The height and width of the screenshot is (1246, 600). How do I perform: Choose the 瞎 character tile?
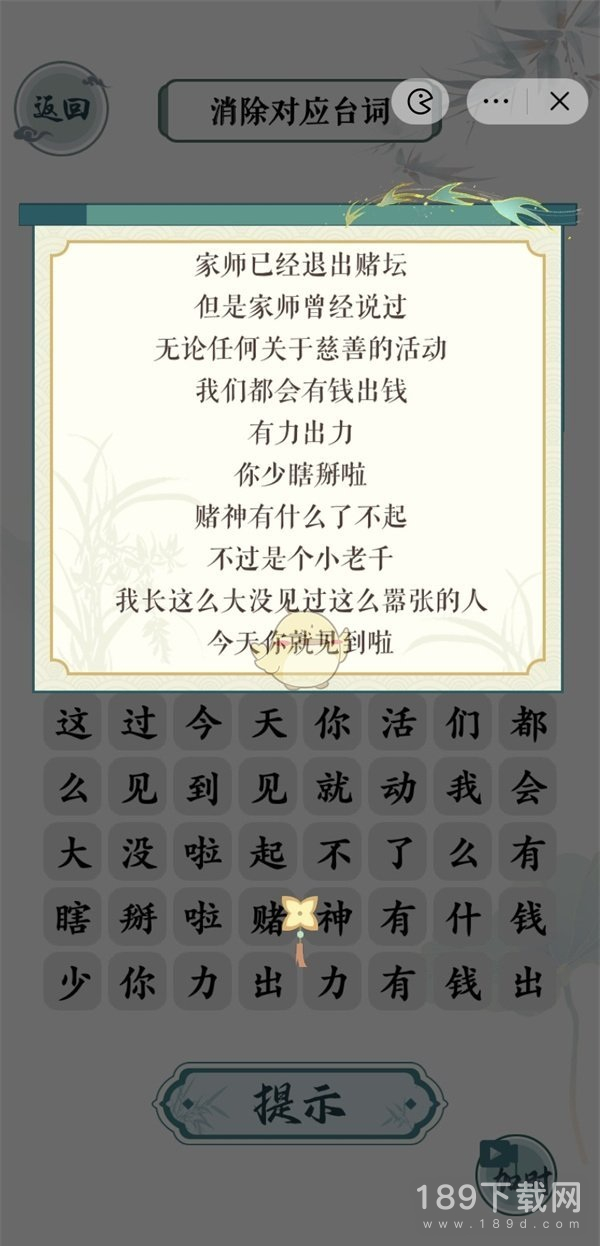click(x=73, y=919)
